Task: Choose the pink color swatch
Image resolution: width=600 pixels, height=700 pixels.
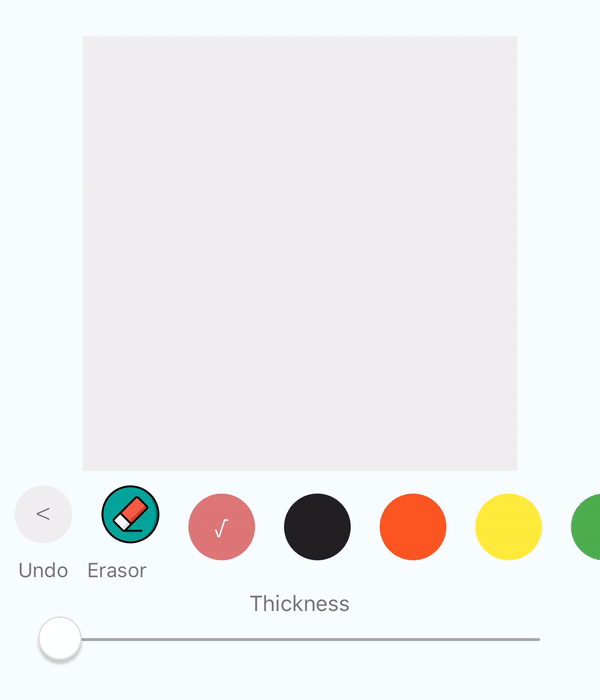Action: (222, 527)
